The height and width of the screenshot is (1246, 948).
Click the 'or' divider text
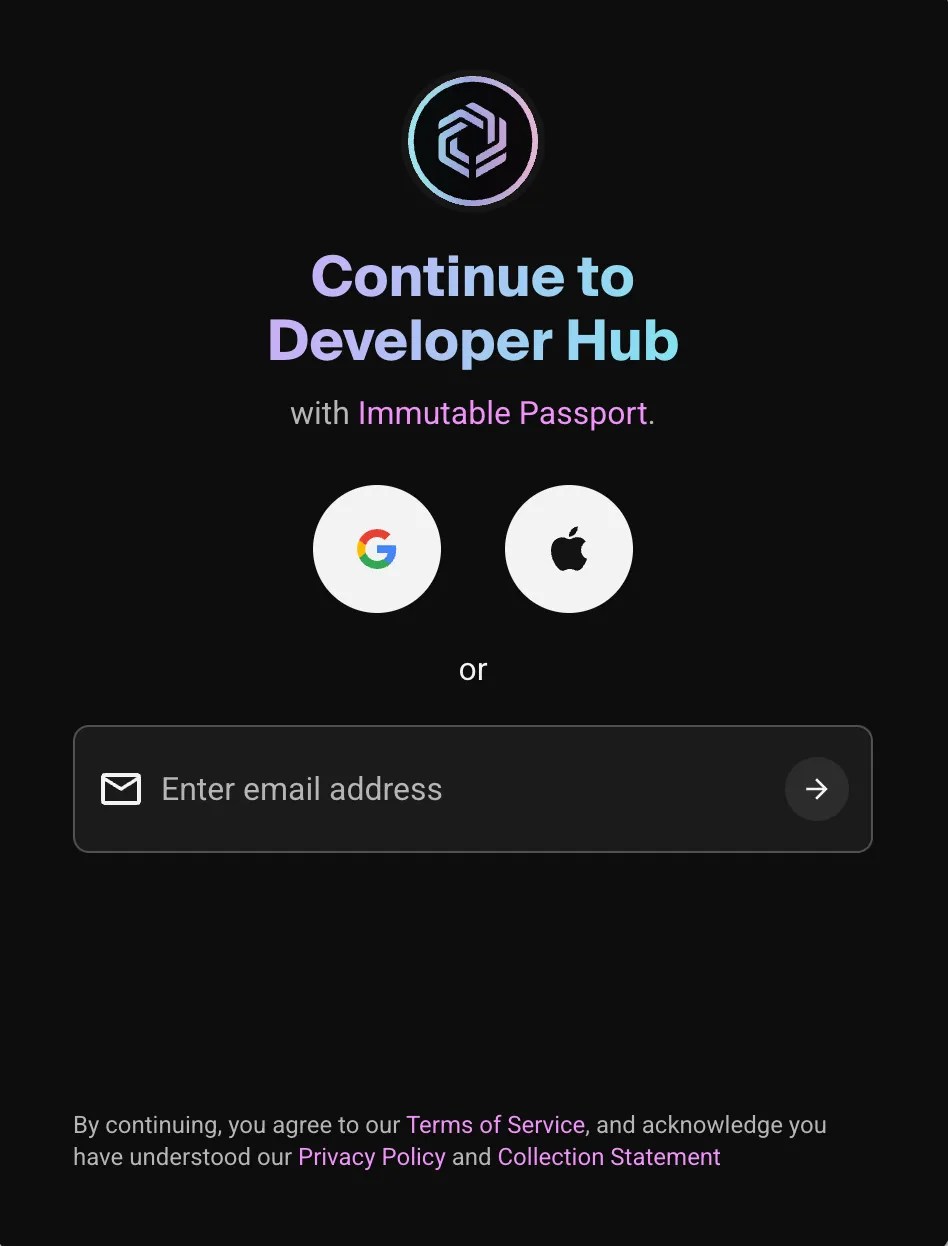[x=472, y=669]
